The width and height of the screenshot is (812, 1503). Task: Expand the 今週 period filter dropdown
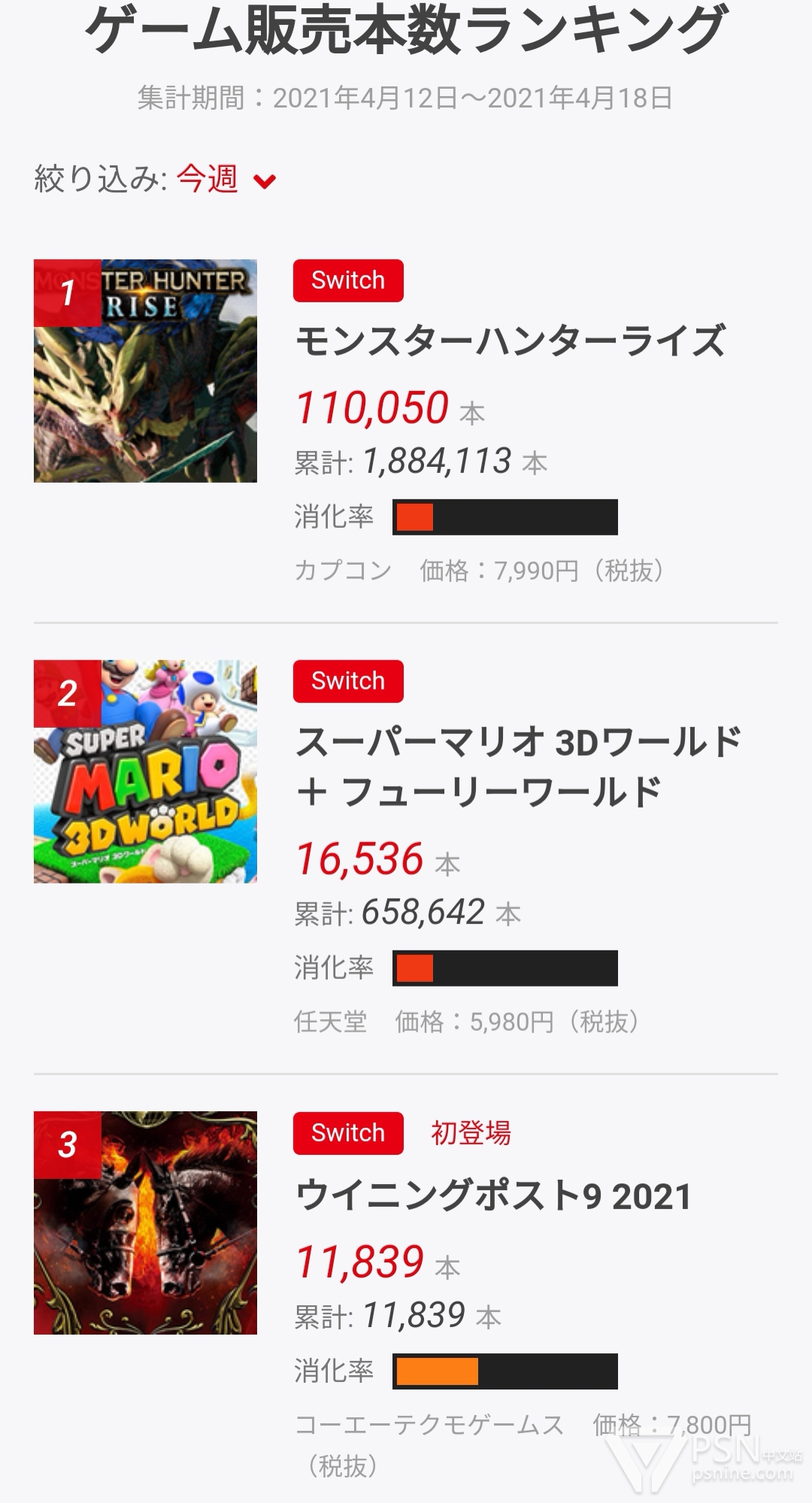pos(226,180)
